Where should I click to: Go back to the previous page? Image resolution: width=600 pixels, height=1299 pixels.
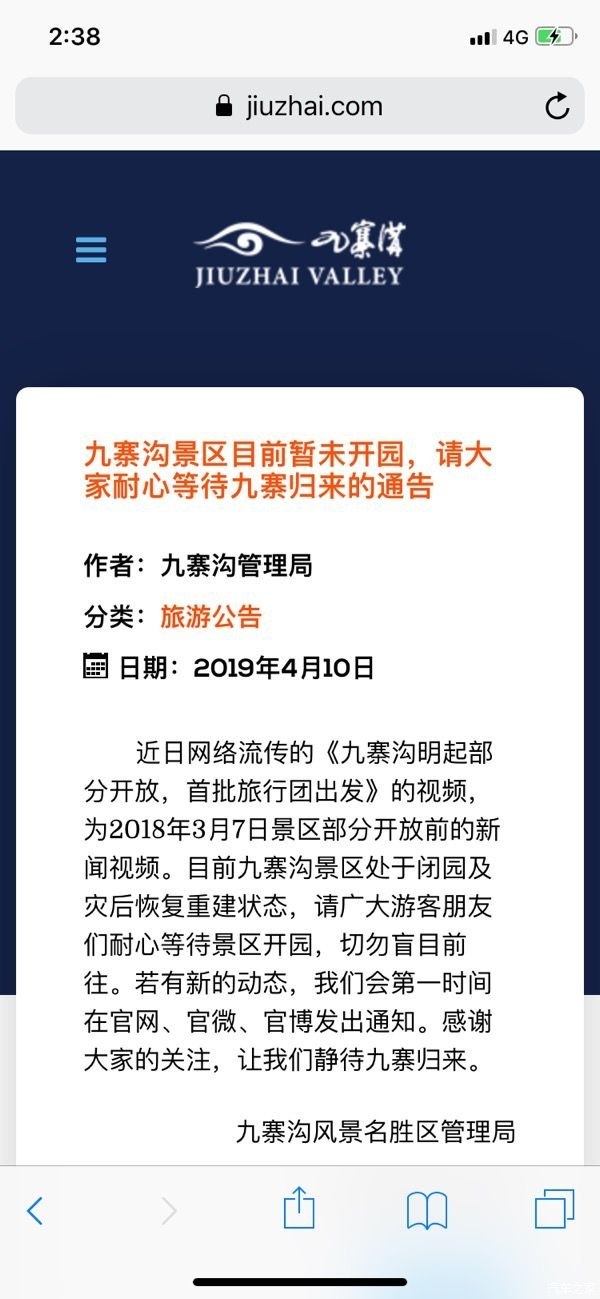(x=35, y=1211)
